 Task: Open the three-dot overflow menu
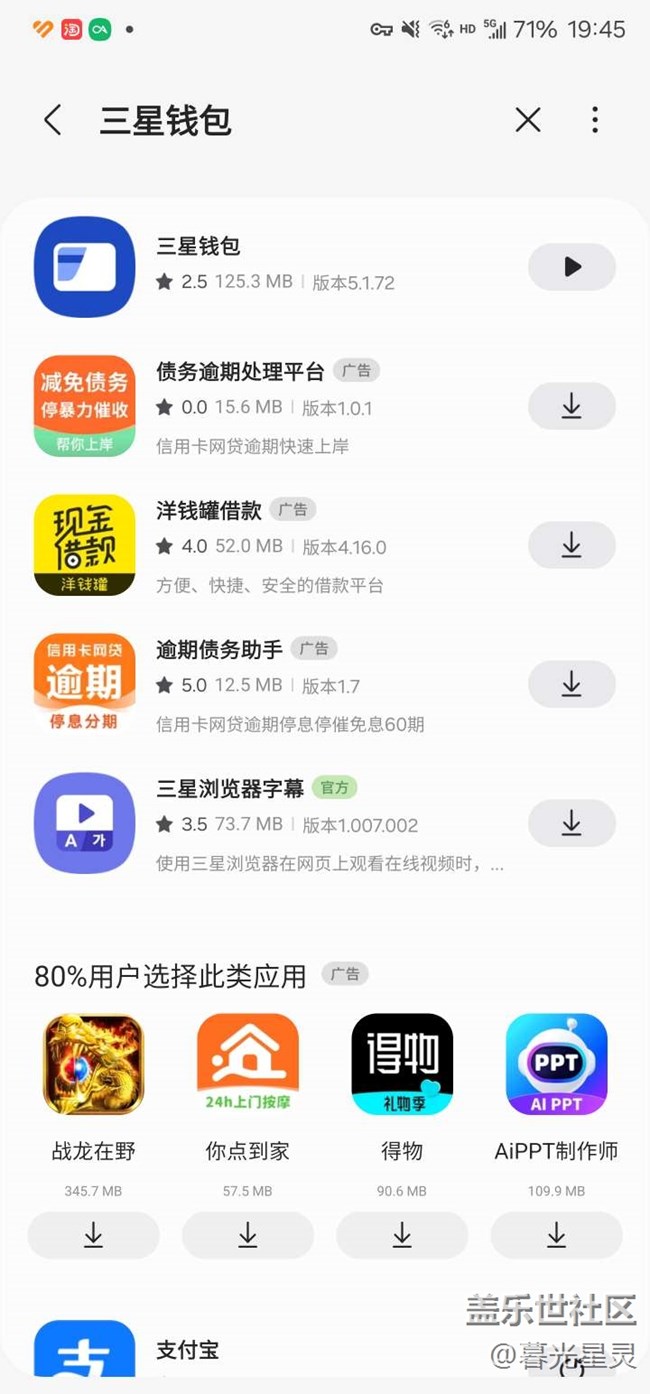(x=595, y=121)
